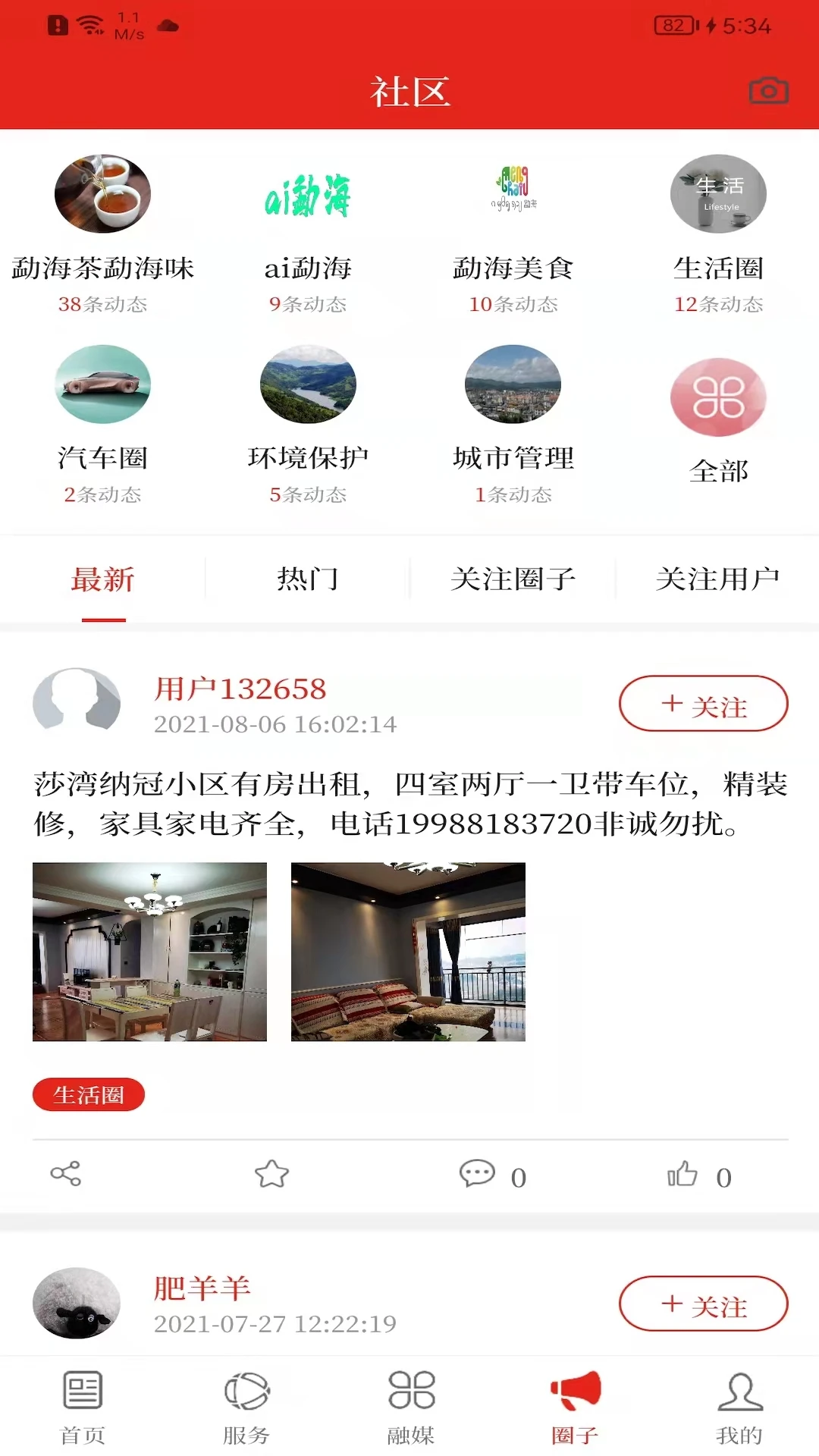The width and height of the screenshot is (819, 1456).
Task: Follow 肥羊羊 with the 关注 button
Action: tap(703, 1304)
